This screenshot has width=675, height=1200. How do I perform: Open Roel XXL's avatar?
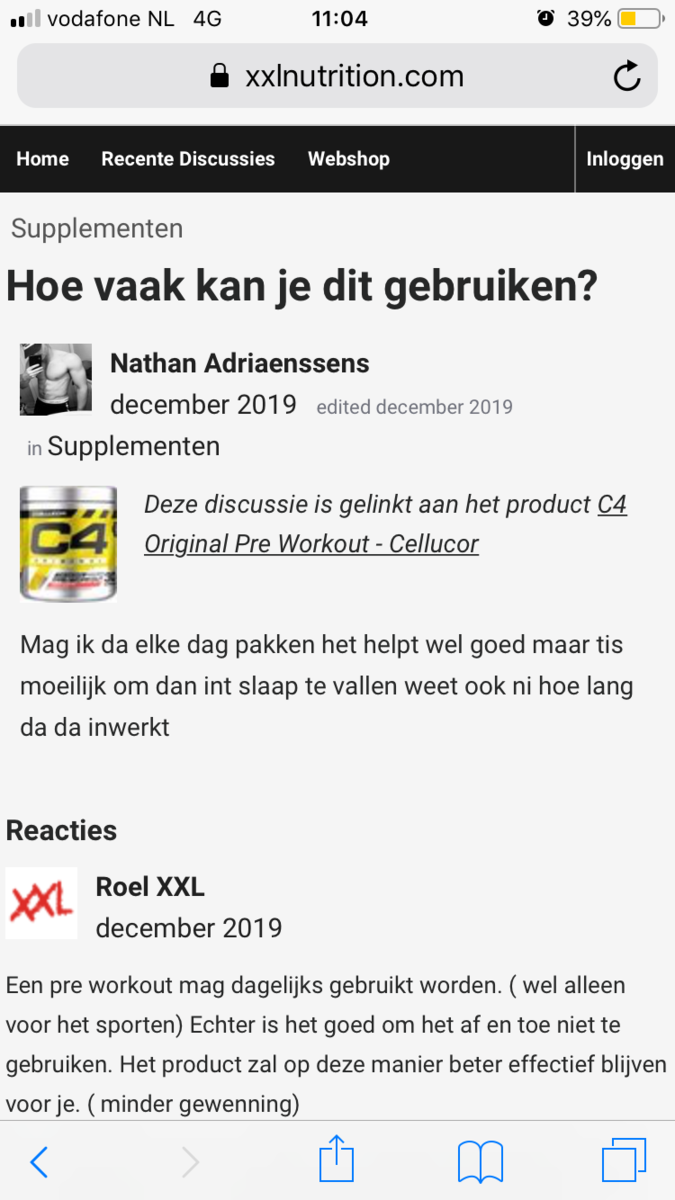click(x=42, y=903)
